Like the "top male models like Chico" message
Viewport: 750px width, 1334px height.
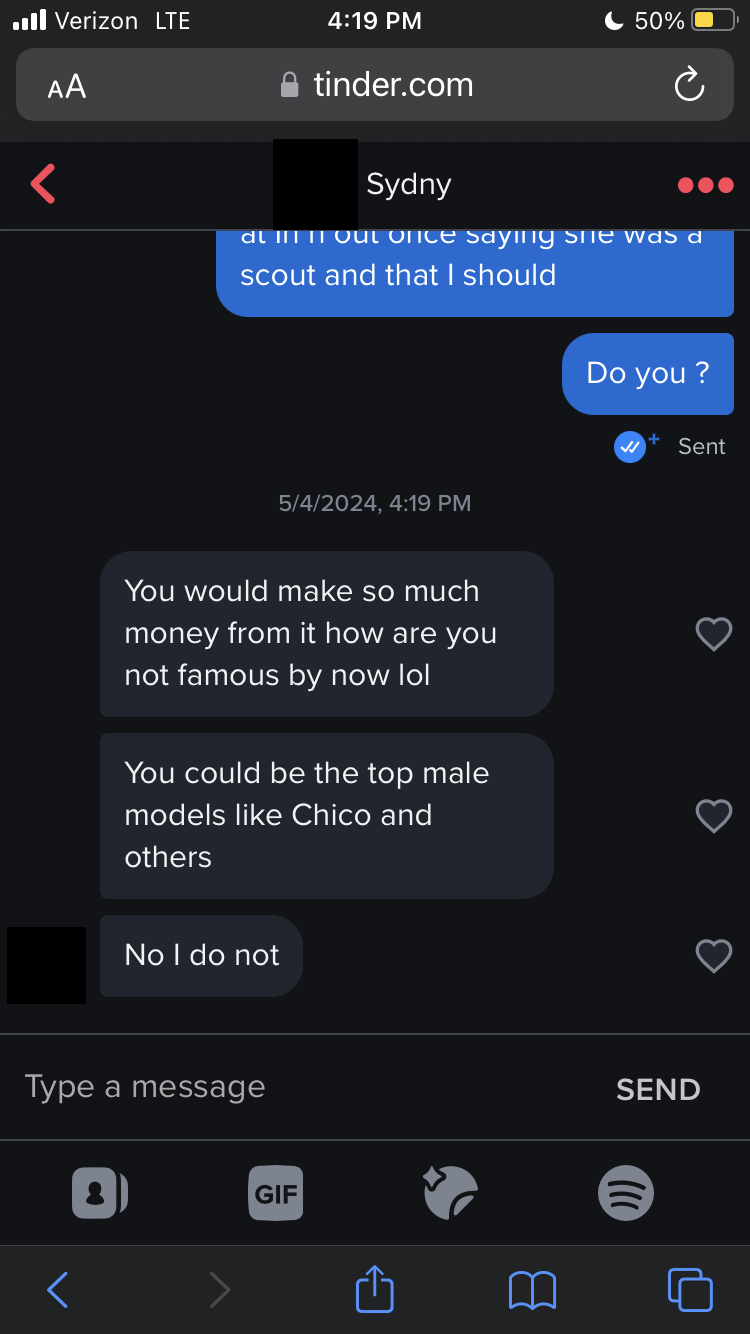[713, 816]
